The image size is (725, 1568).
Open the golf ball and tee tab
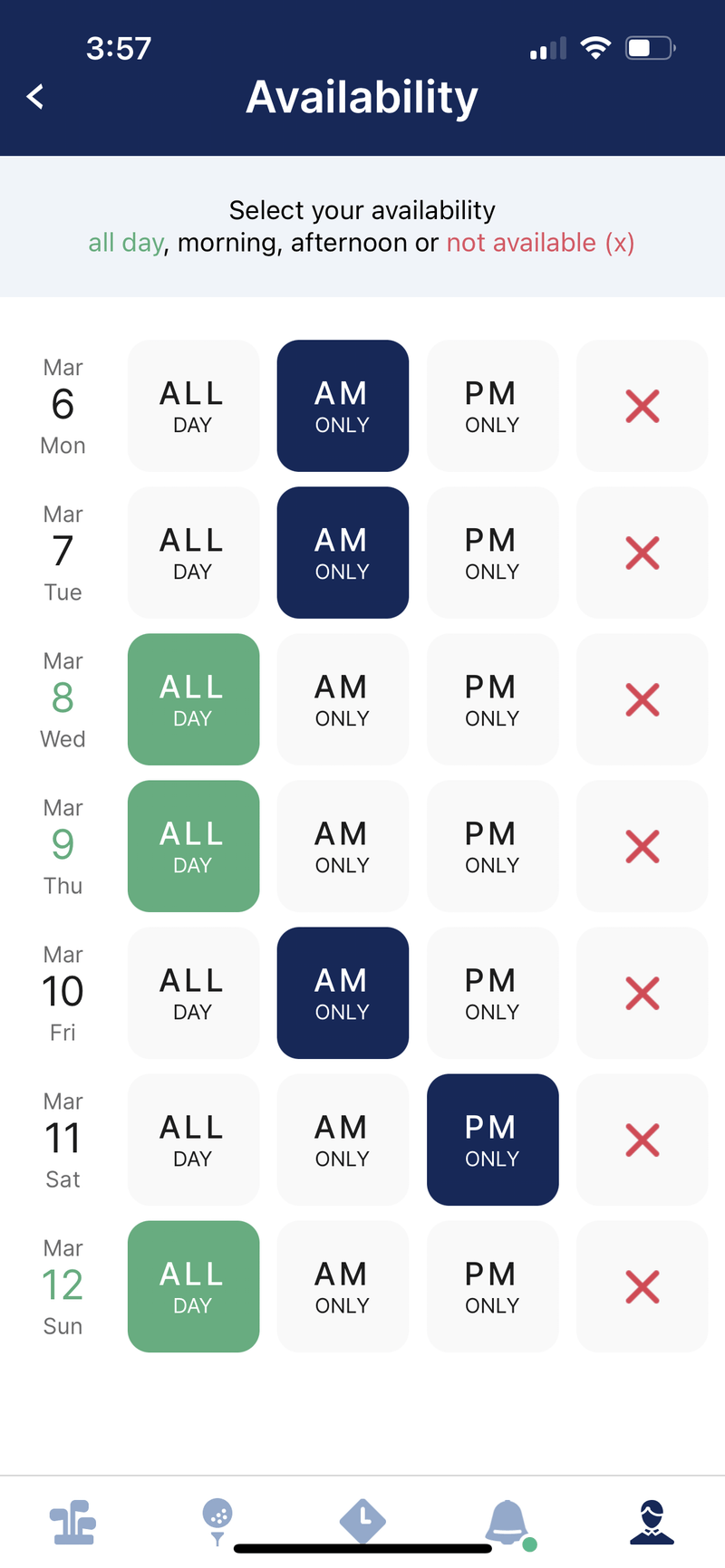[217, 1520]
